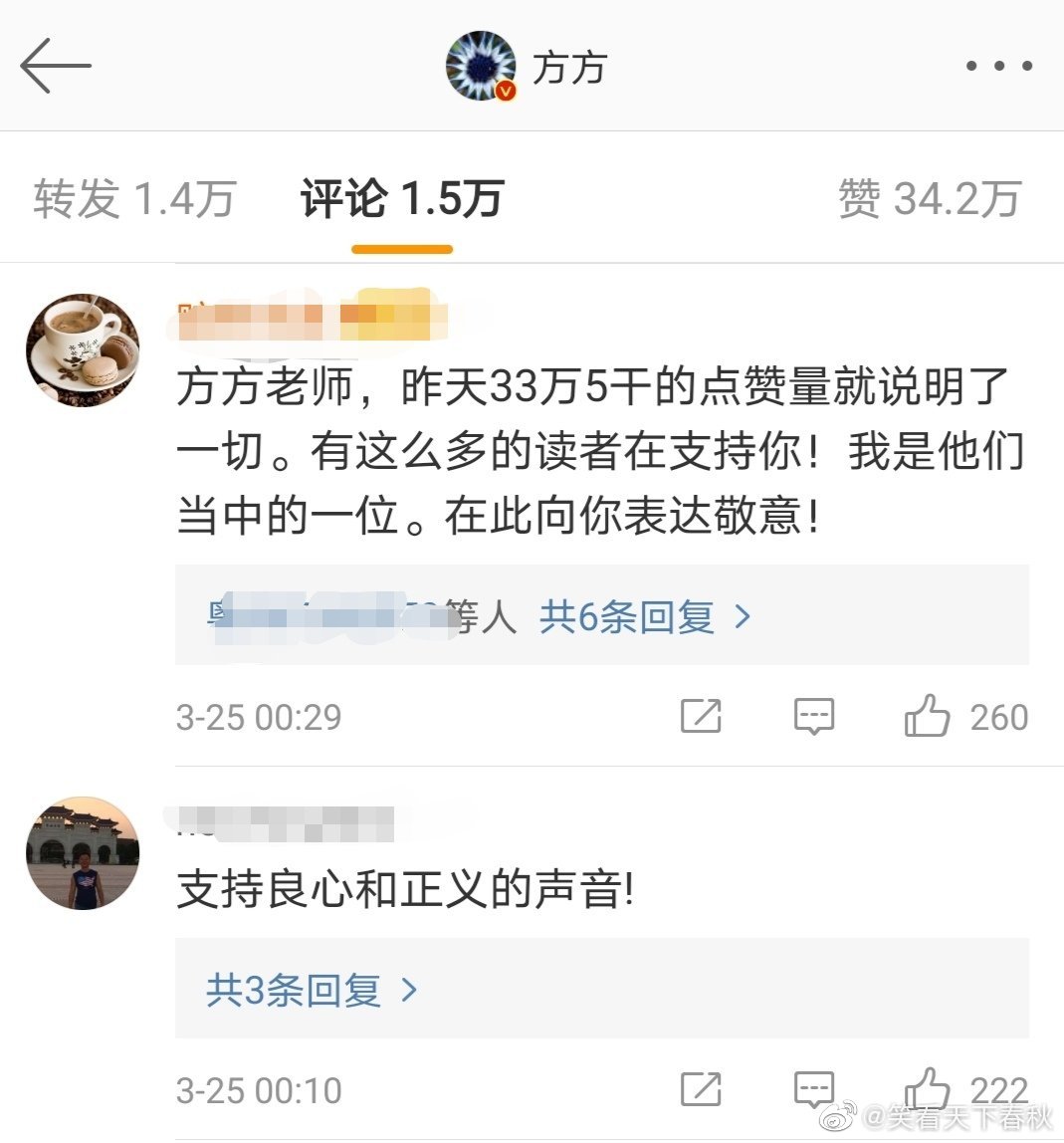
Task: Expand 共6条回复 replies
Action: (x=644, y=617)
